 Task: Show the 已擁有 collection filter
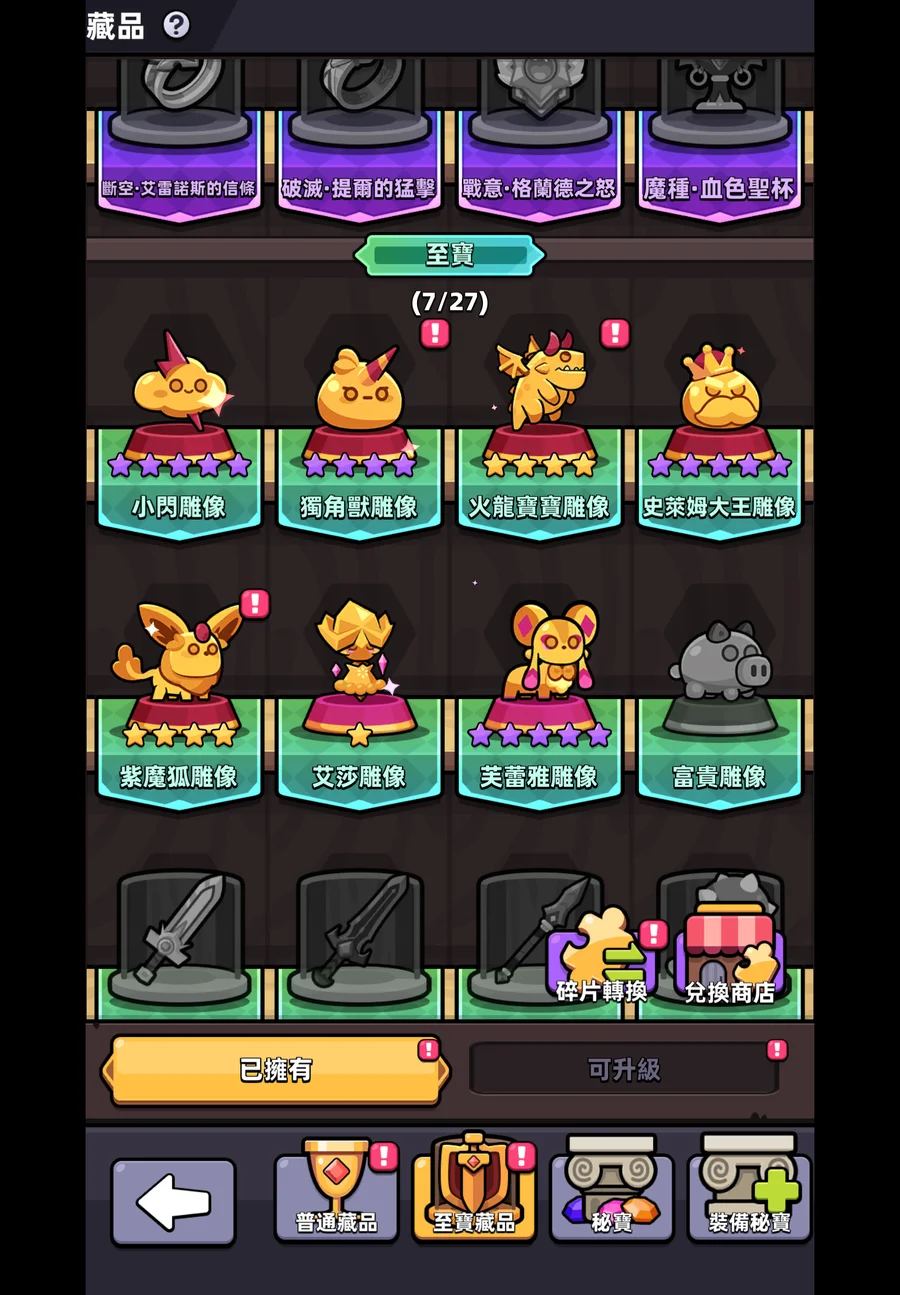275,1070
